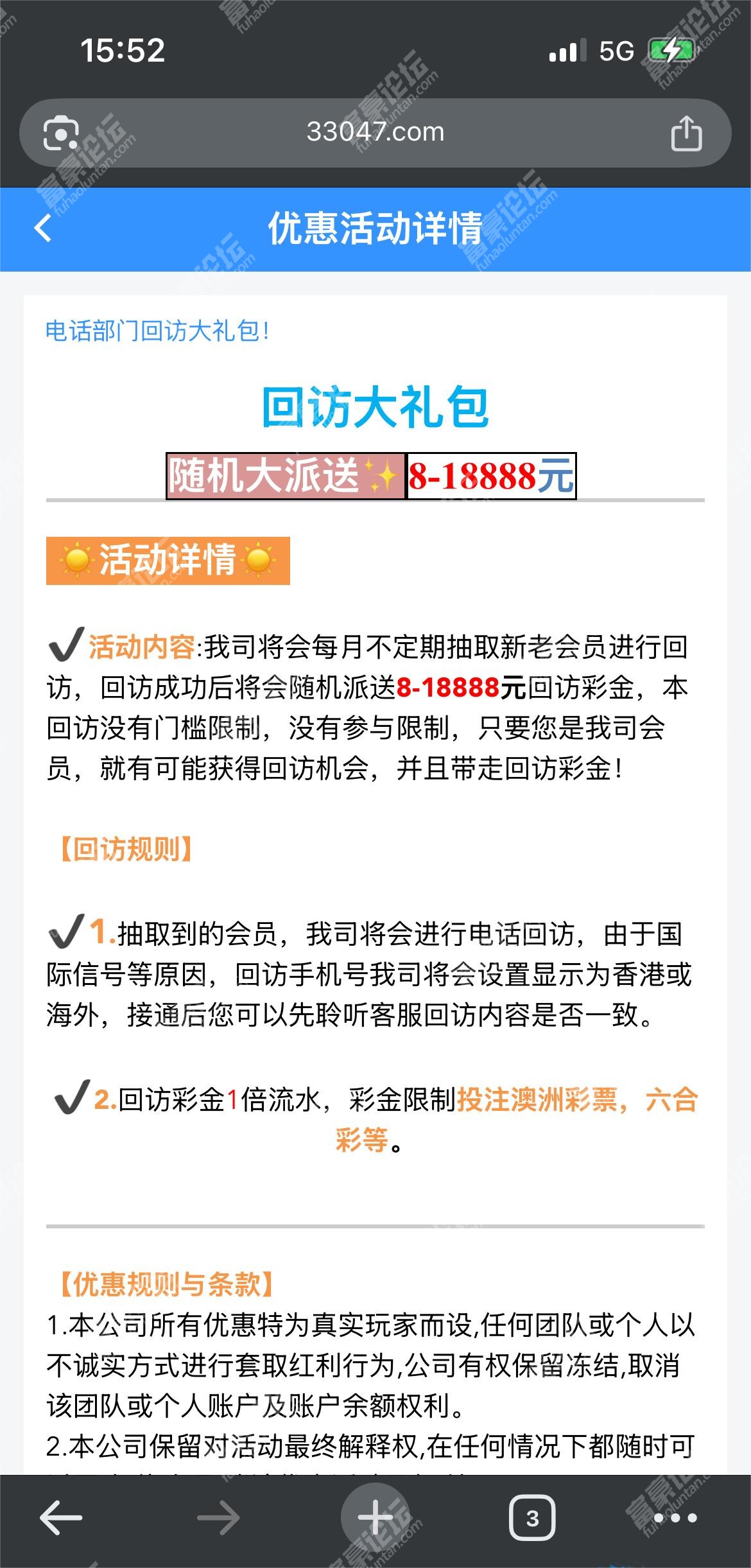Share this page via share icon
The height and width of the screenshot is (1568, 751).
(686, 134)
